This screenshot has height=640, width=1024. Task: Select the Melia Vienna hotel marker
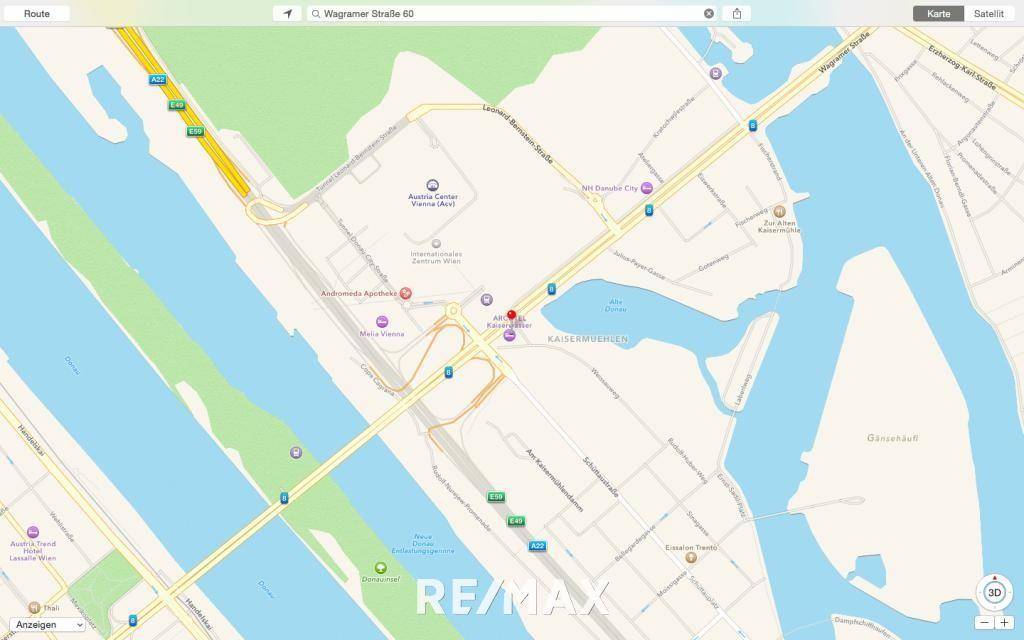tap(382, 321)
